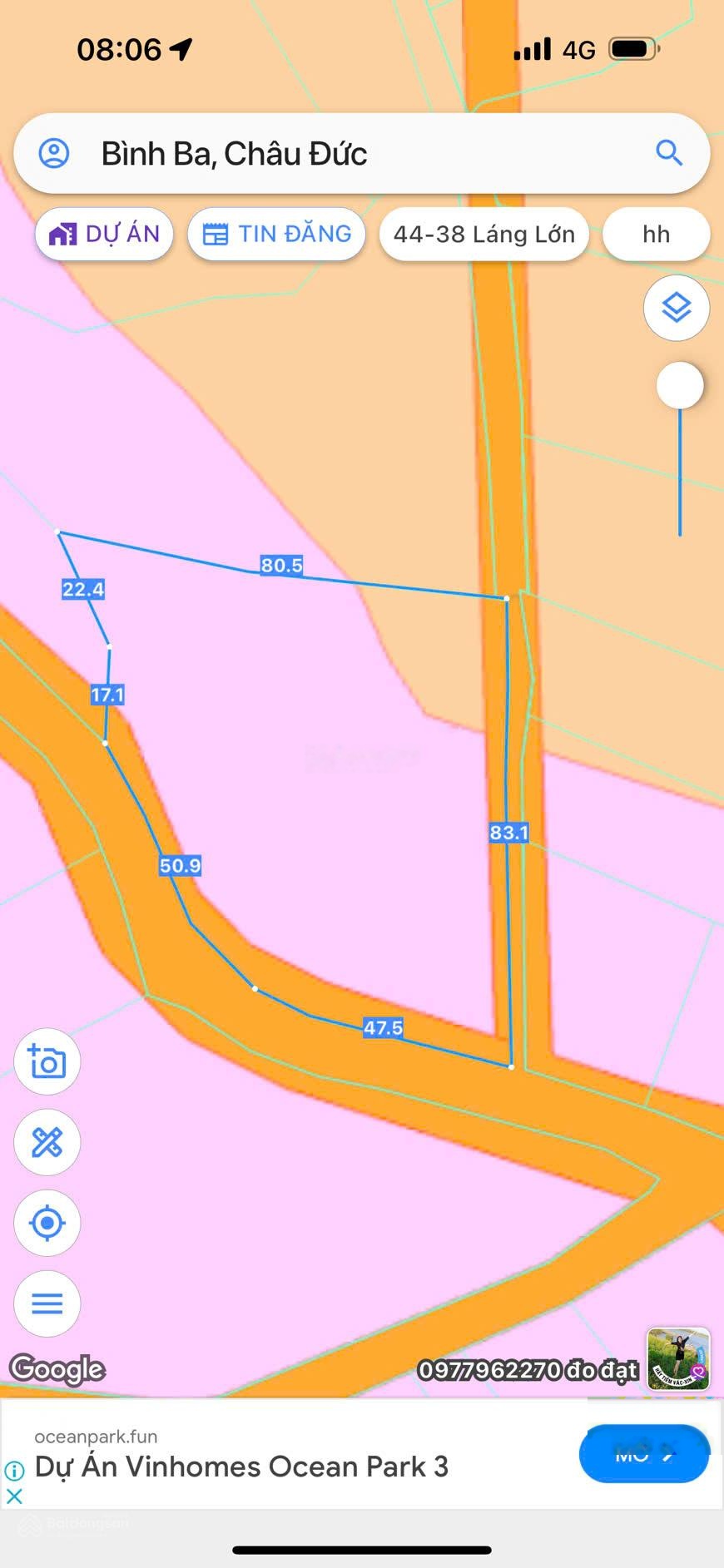Open the map layers button
Viewport: 724px width, 1568px height.
pos(677,308)
